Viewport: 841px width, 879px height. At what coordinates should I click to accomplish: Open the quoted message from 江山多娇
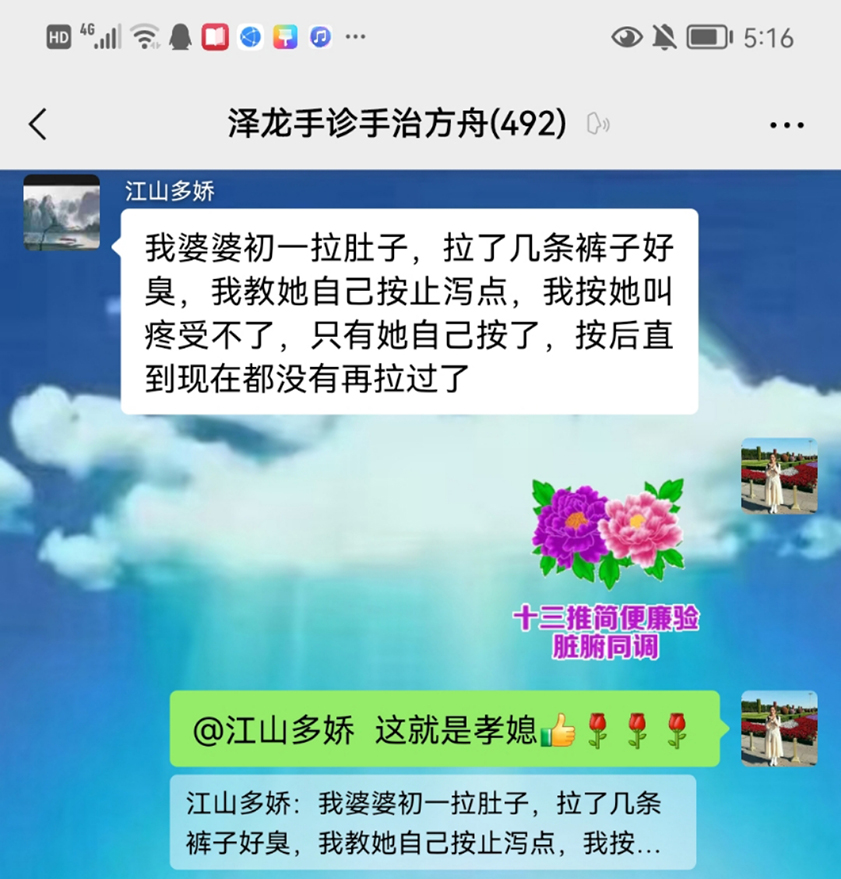tap(432, 823)
